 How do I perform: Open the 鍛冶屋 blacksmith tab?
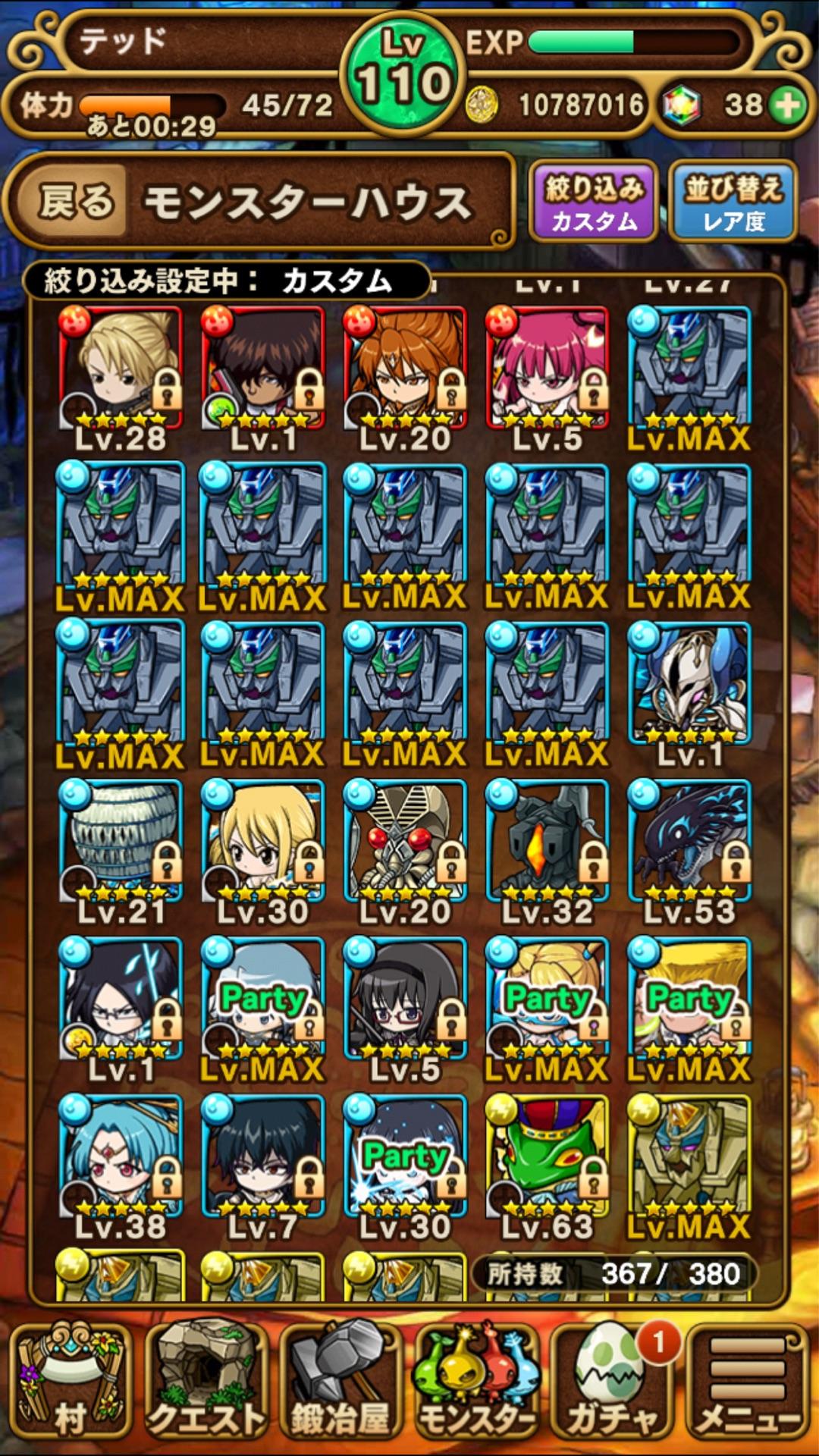click(x=341, y=1382)
